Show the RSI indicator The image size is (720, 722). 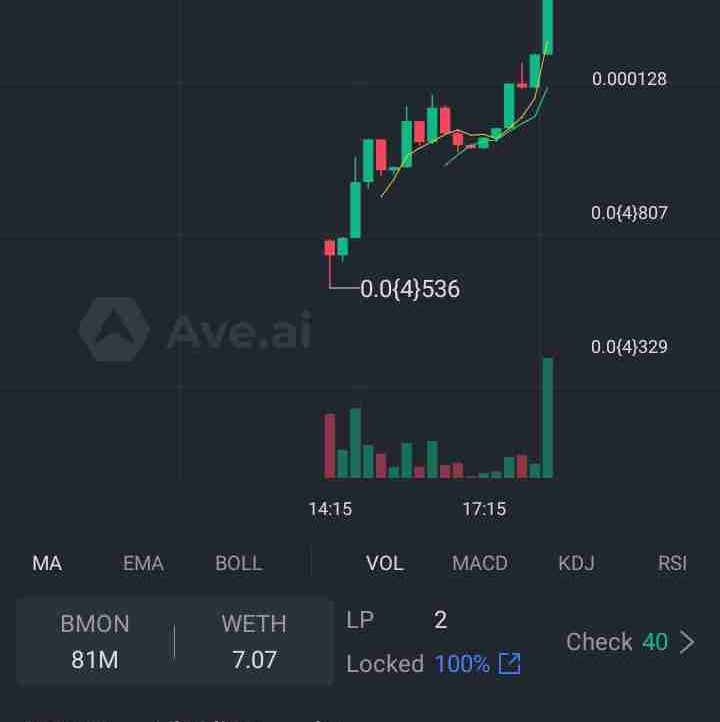(x=672, y=563)
